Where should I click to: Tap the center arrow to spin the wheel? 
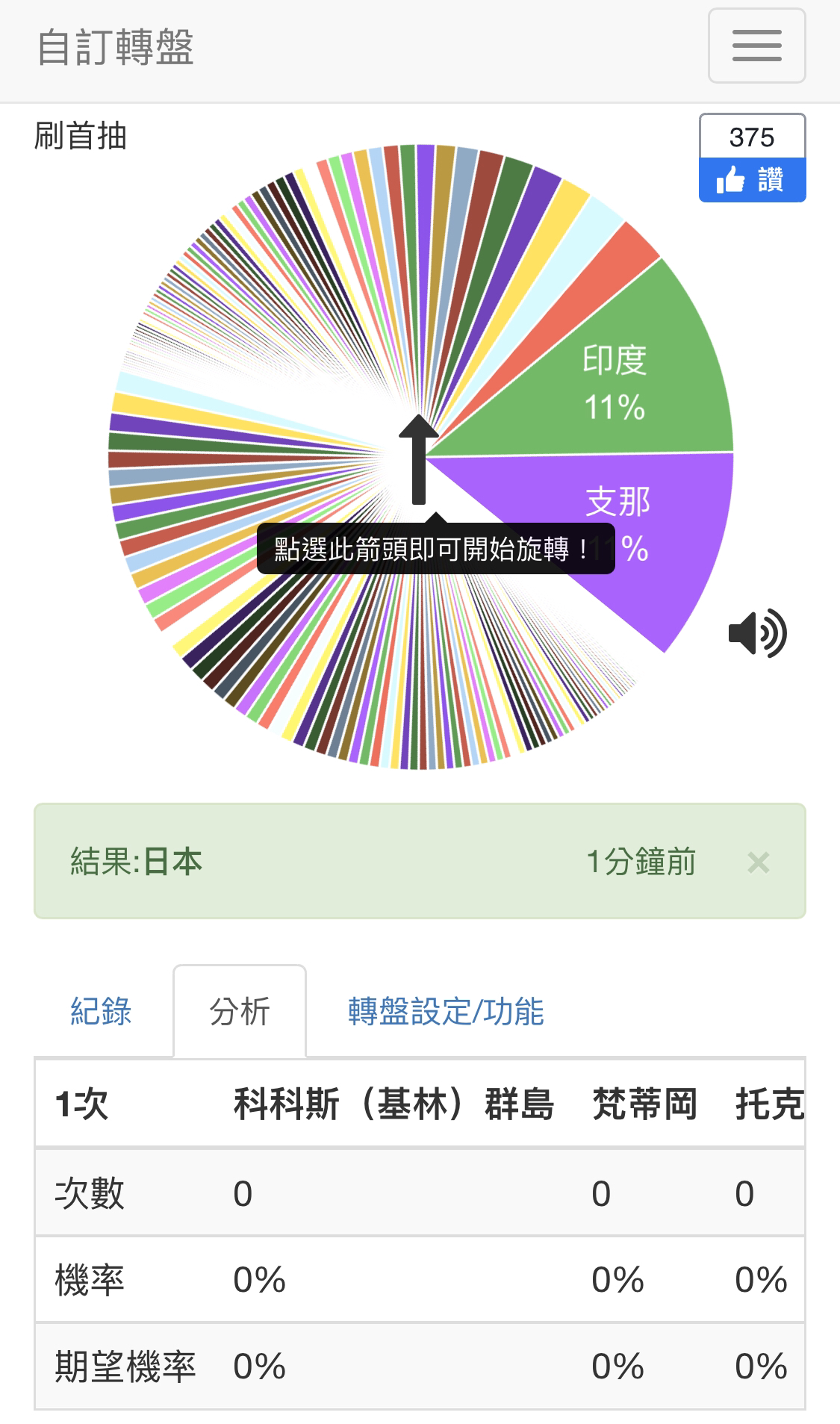click(418, 459)
